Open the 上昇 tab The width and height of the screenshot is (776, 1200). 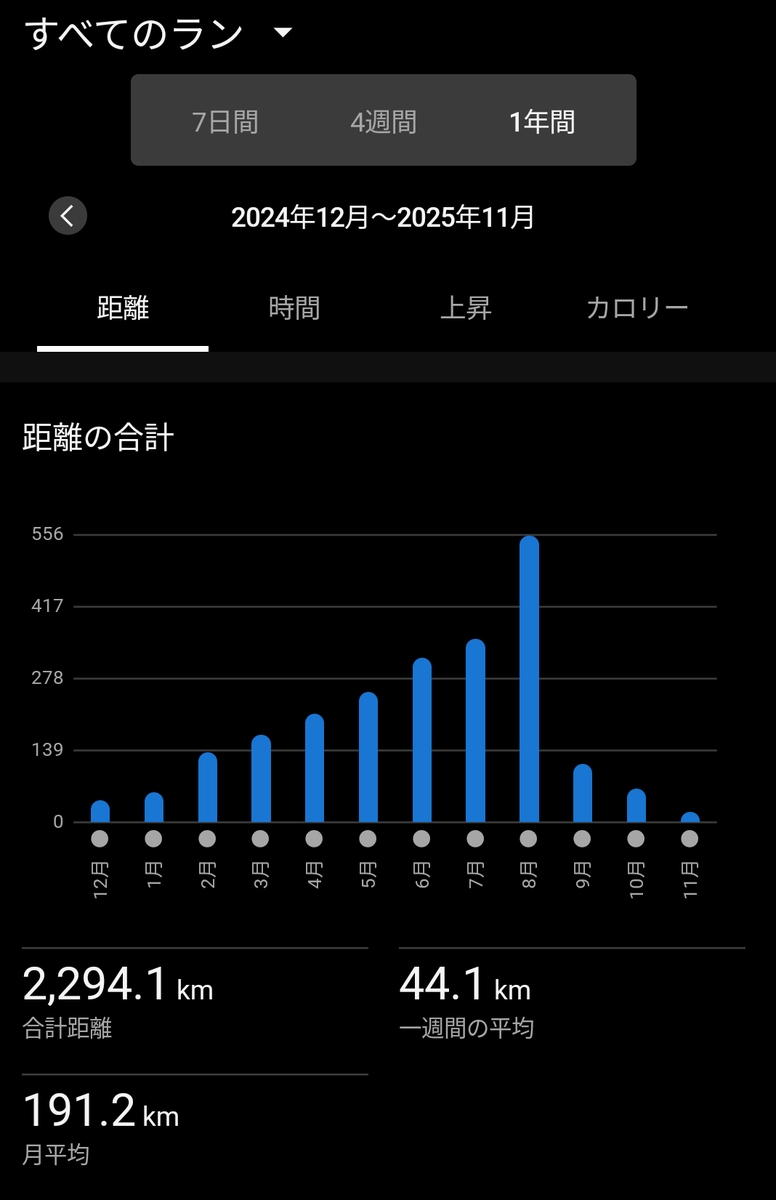coord(466,308)
